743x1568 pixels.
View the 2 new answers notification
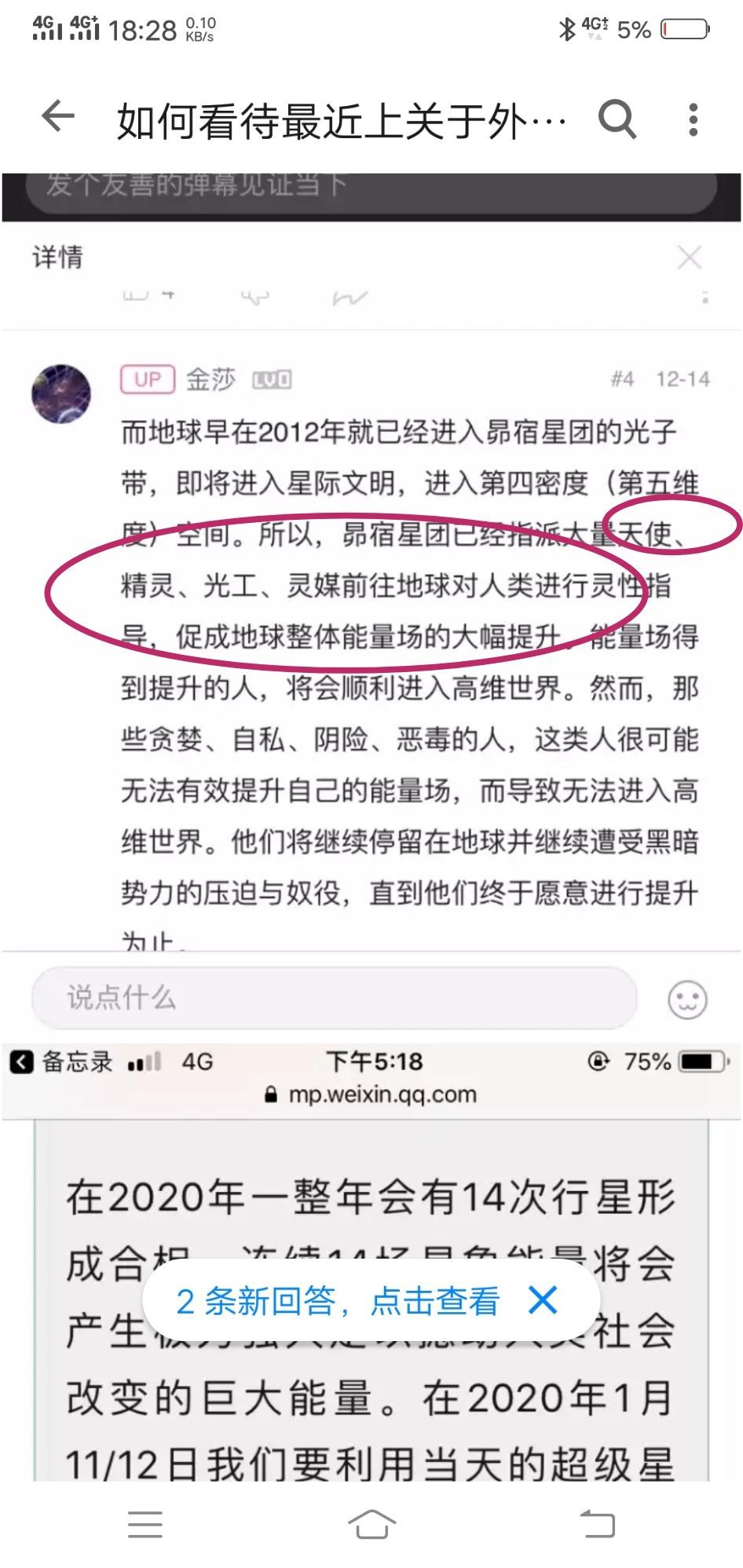pos(338,1301)
